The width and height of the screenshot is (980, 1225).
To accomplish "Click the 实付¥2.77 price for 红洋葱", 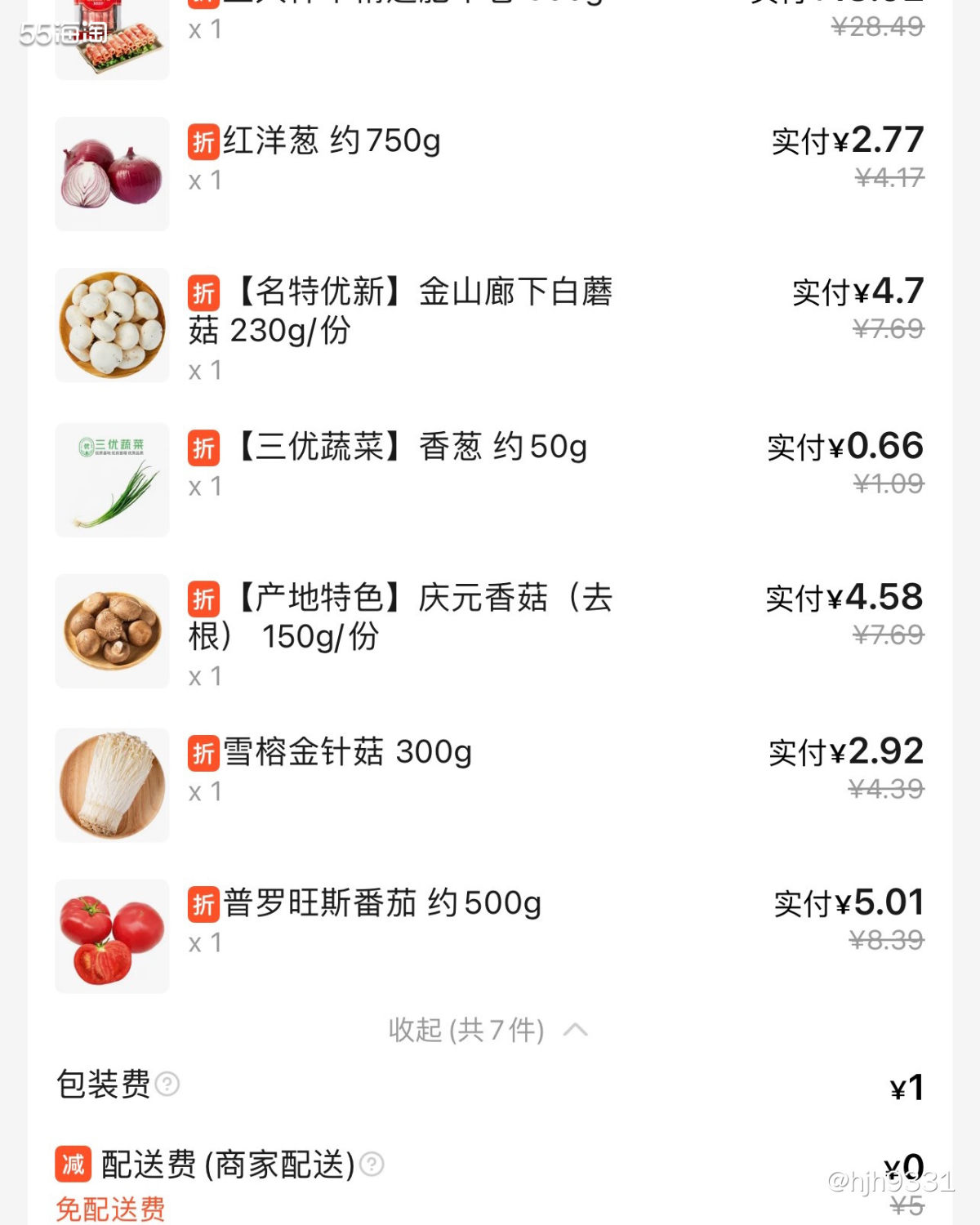I will 846,140.
